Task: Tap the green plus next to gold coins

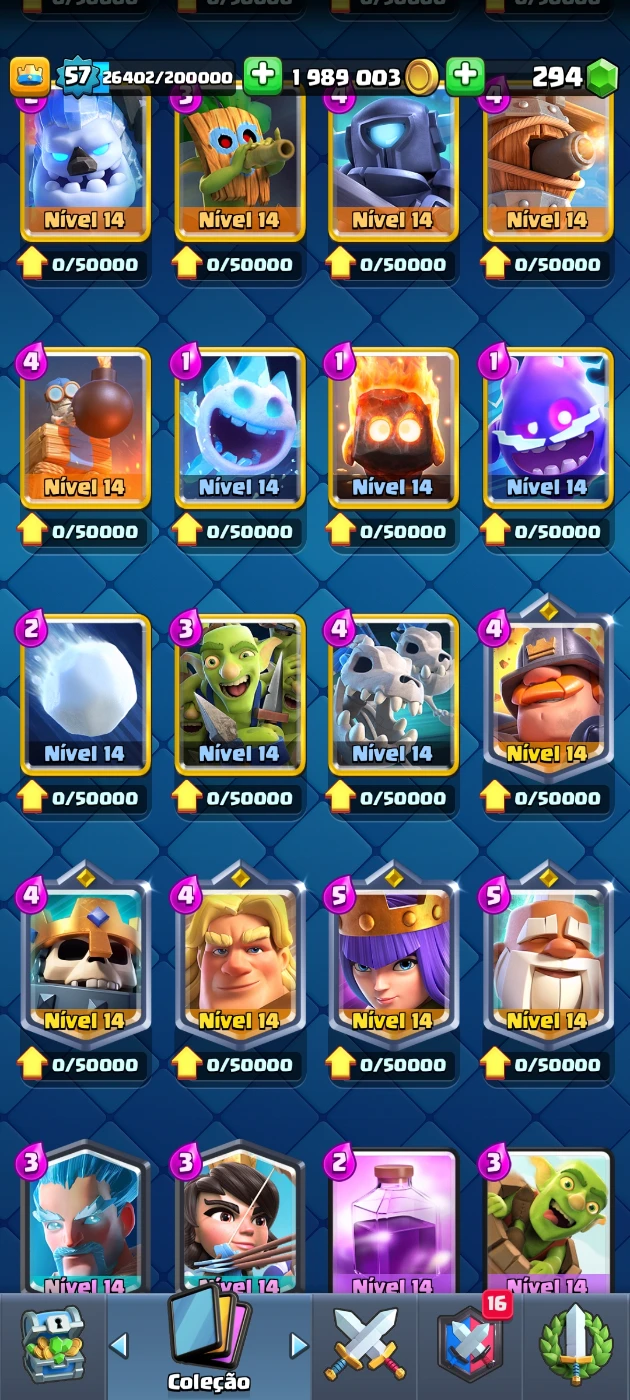Action: click(465, 76)
